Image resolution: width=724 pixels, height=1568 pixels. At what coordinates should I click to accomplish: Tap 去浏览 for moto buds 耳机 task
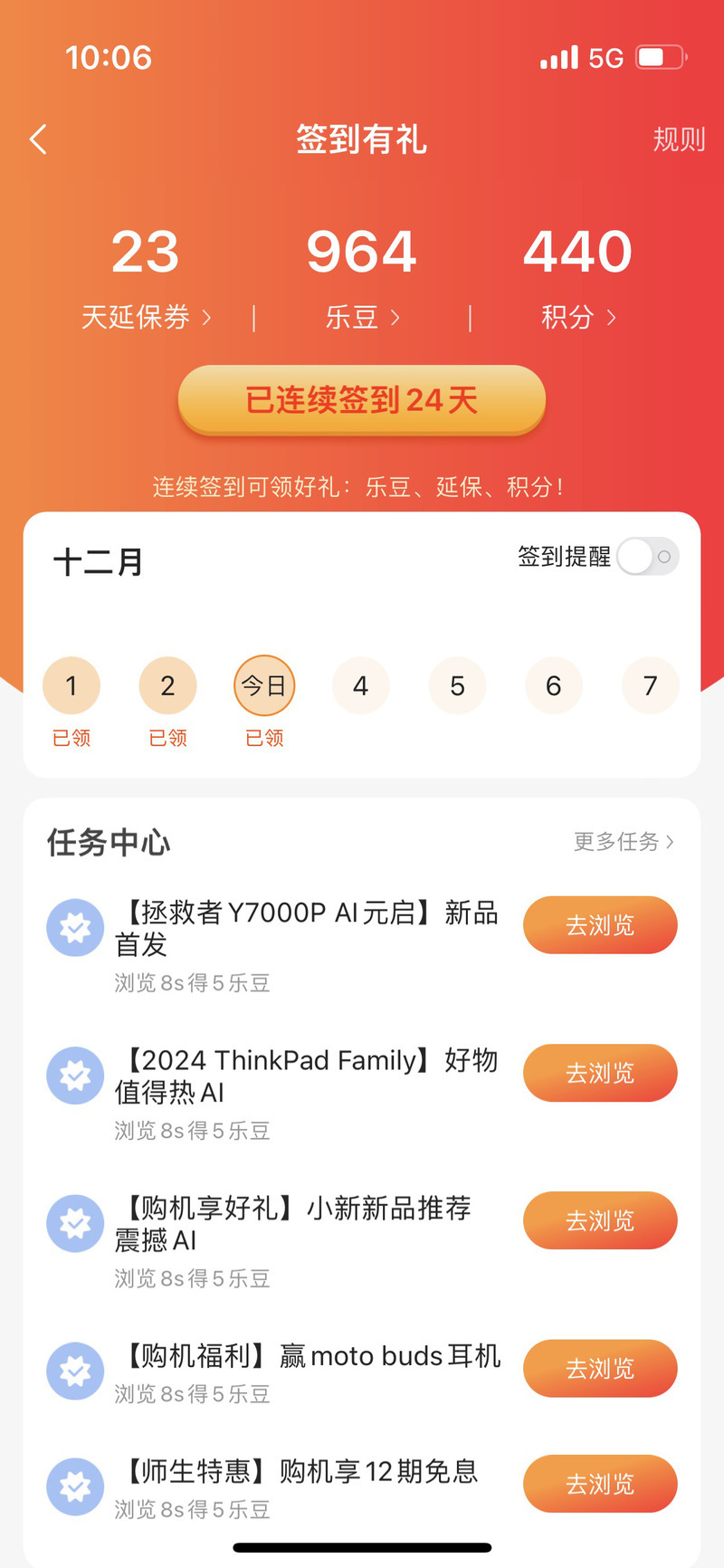(600, 1368)
